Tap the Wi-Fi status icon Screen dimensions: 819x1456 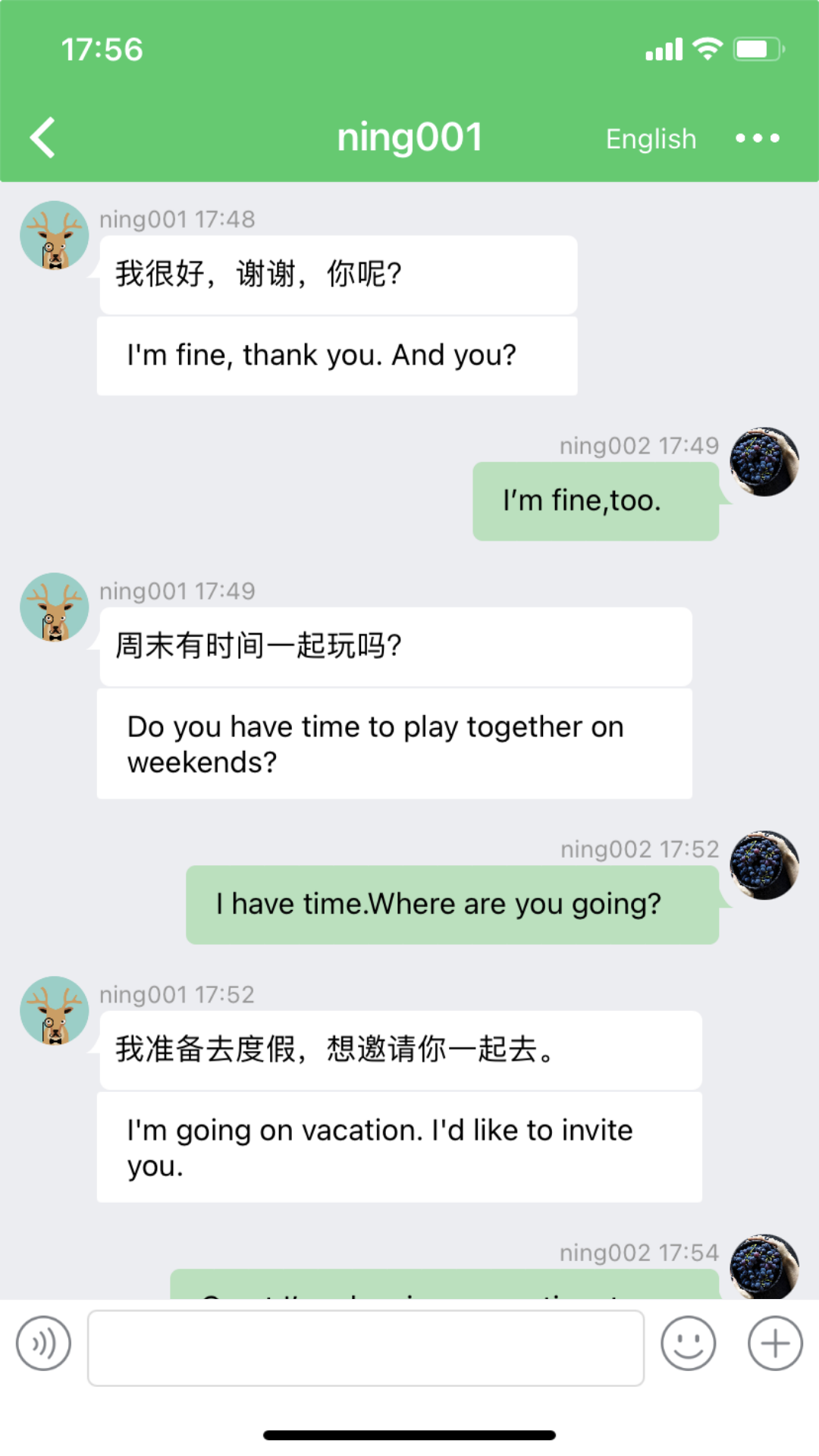707,49
